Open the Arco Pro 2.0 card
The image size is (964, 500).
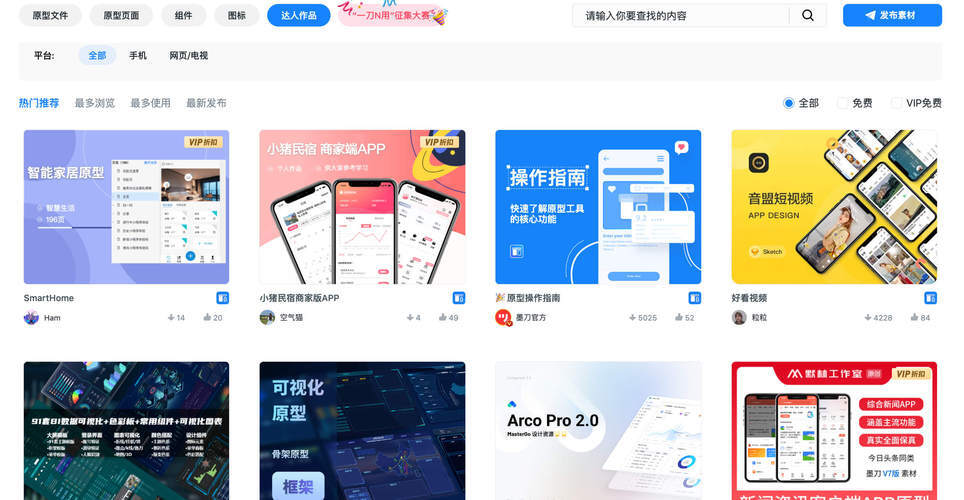point(598,430)
